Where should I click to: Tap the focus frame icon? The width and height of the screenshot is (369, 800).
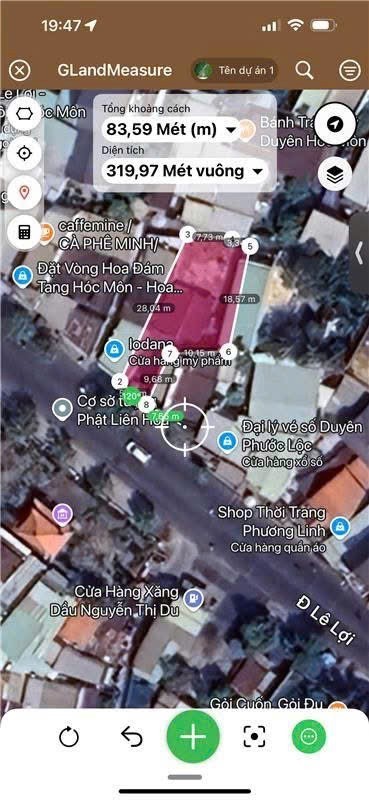254,736
